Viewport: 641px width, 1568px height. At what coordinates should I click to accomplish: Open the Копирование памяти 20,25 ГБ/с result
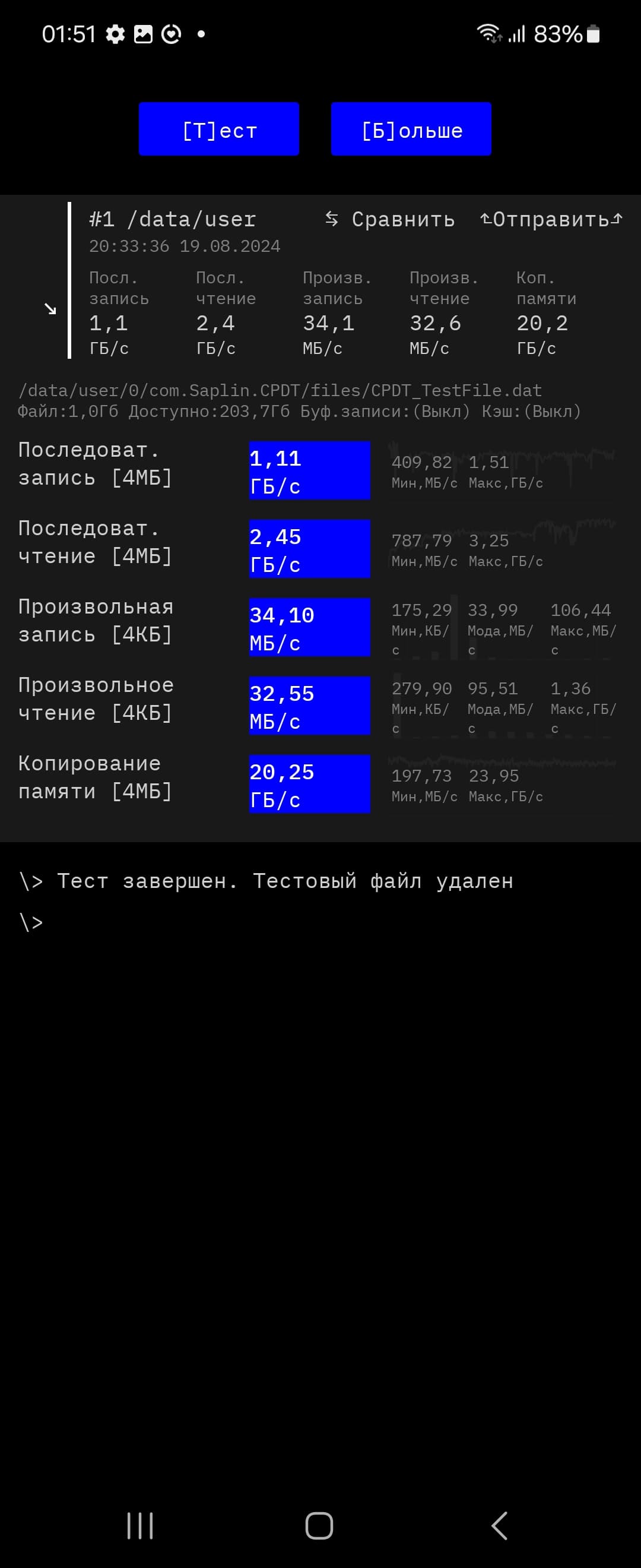coord(310,785)
